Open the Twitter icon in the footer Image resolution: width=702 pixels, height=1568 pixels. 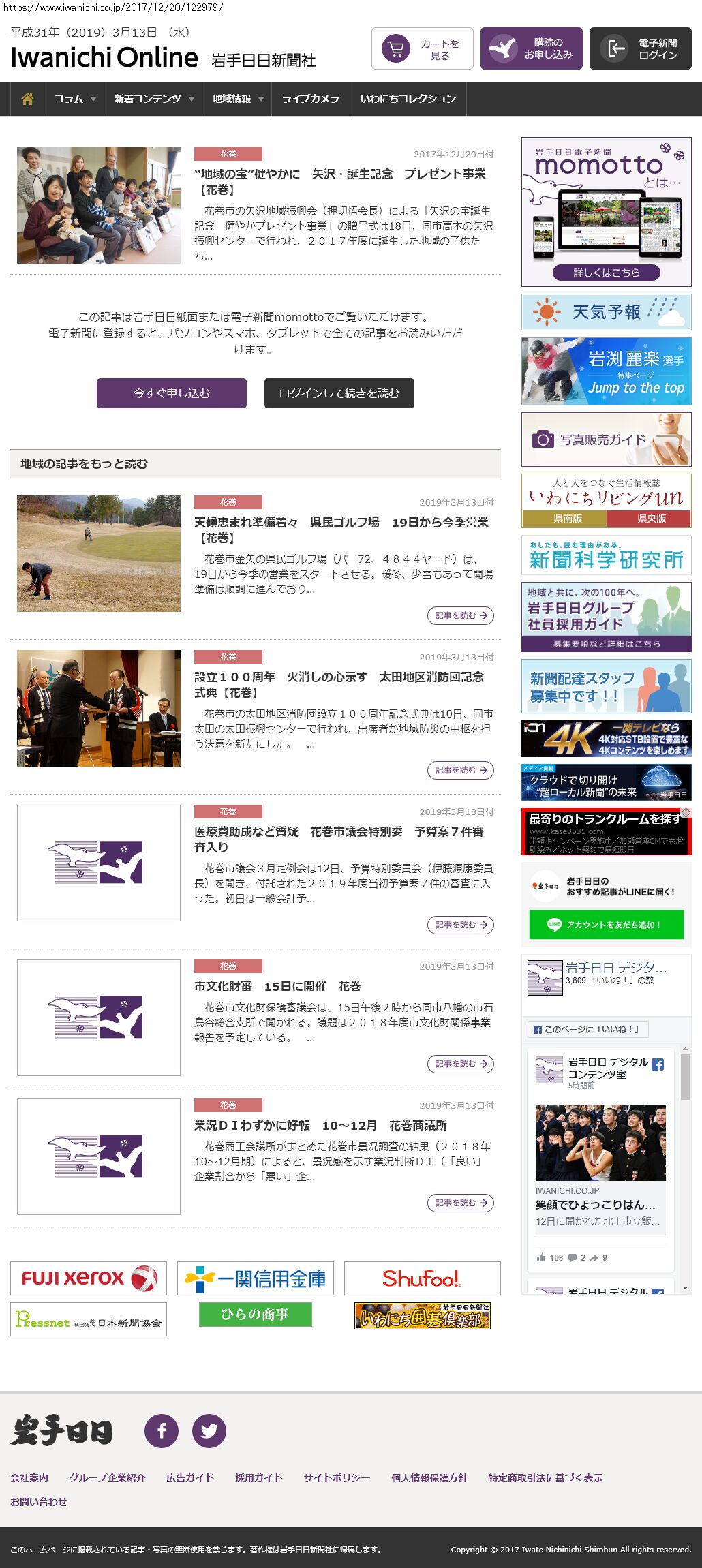(x=209, y=1430)
